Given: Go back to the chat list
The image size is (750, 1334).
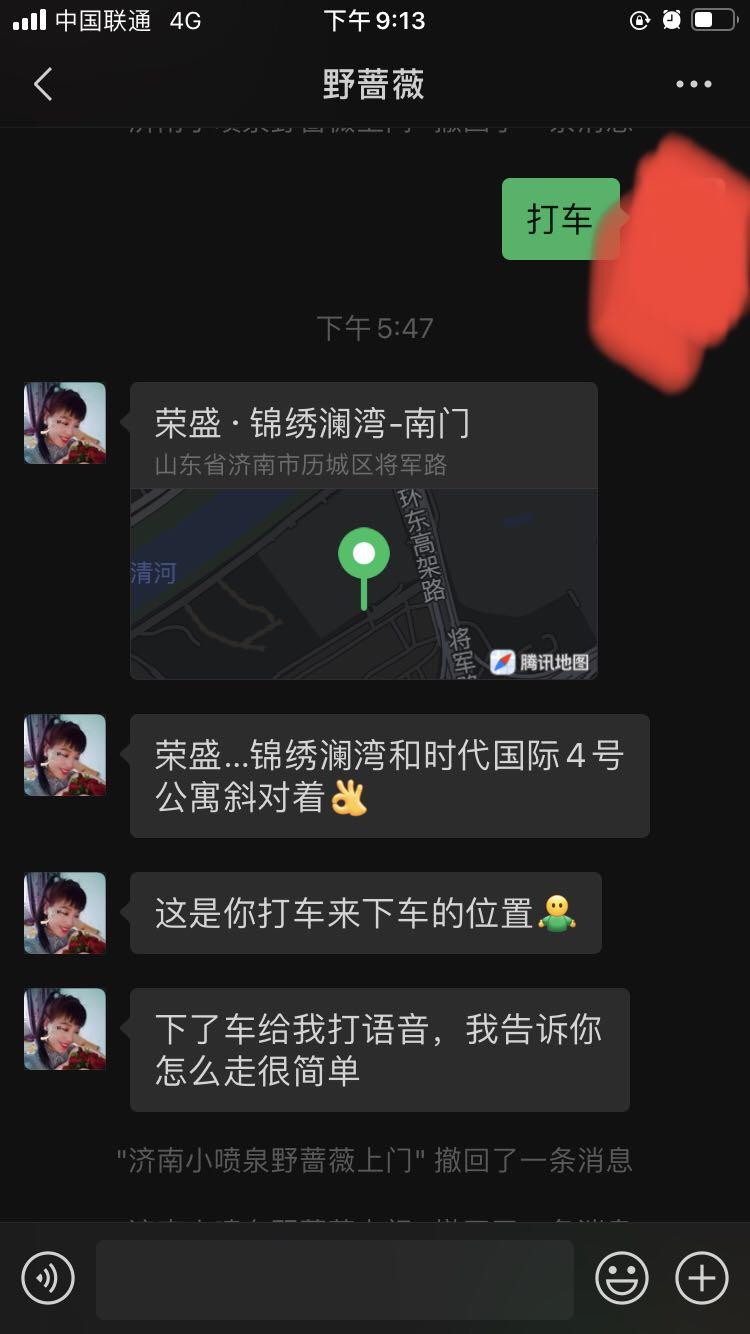Looking at the screenshot, I should (x=43, y=85).
